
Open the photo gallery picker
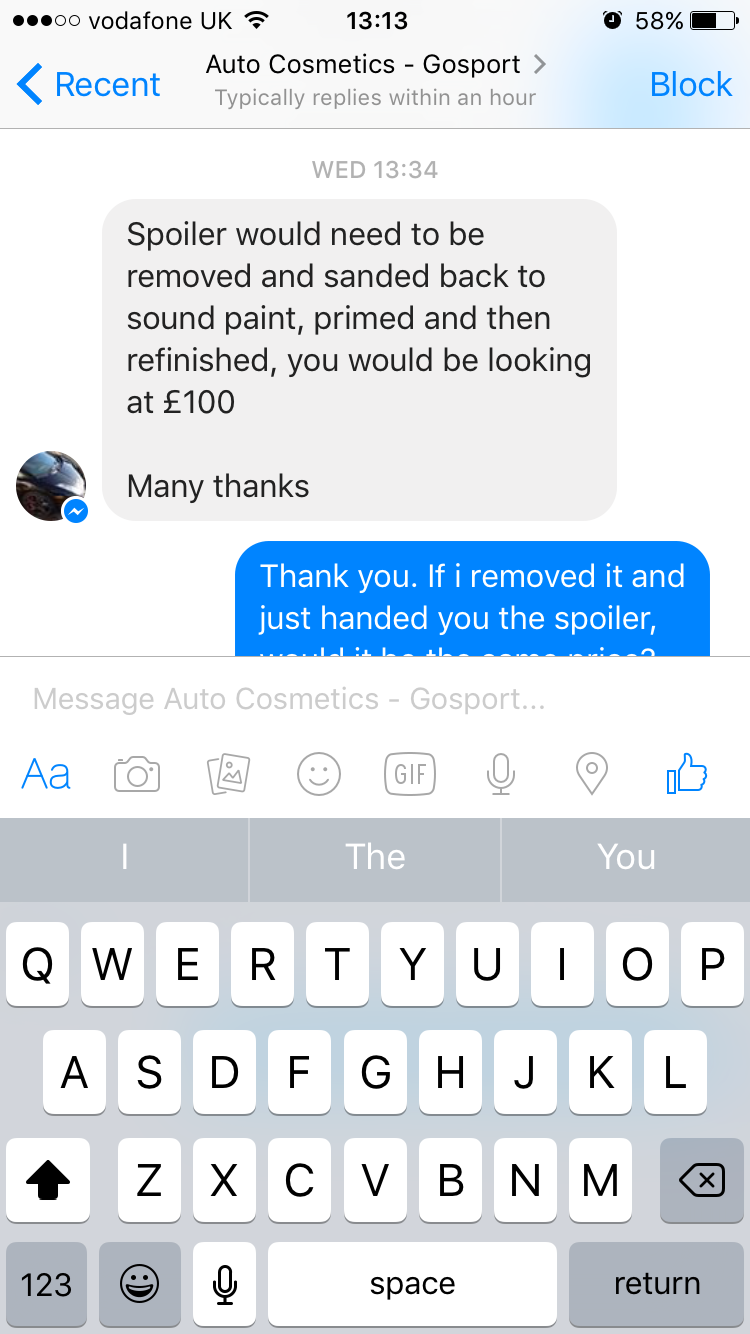228,774
